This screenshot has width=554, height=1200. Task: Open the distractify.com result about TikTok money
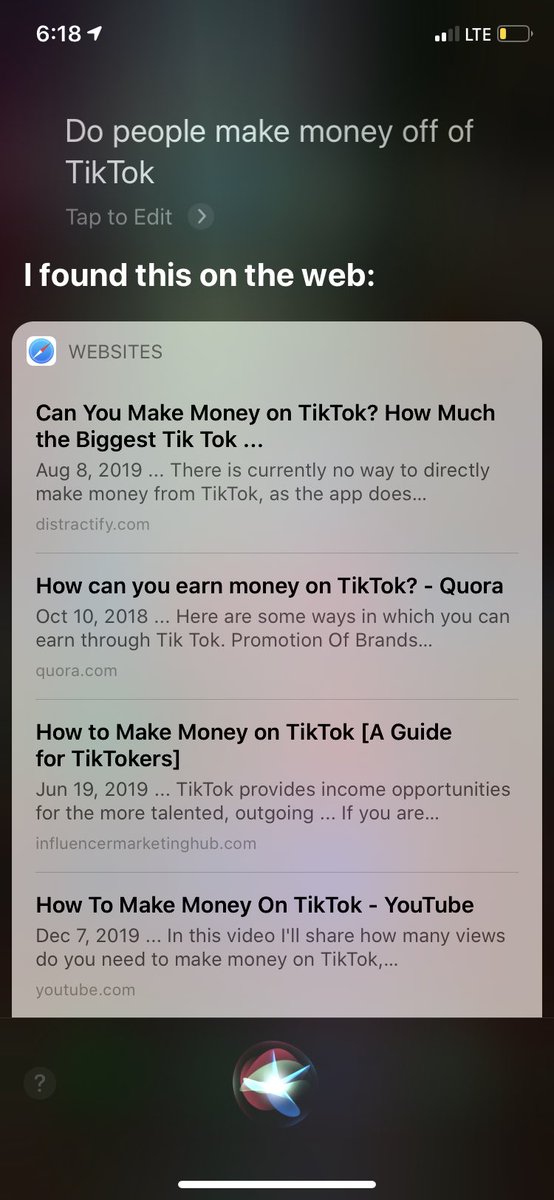point(277,467)
